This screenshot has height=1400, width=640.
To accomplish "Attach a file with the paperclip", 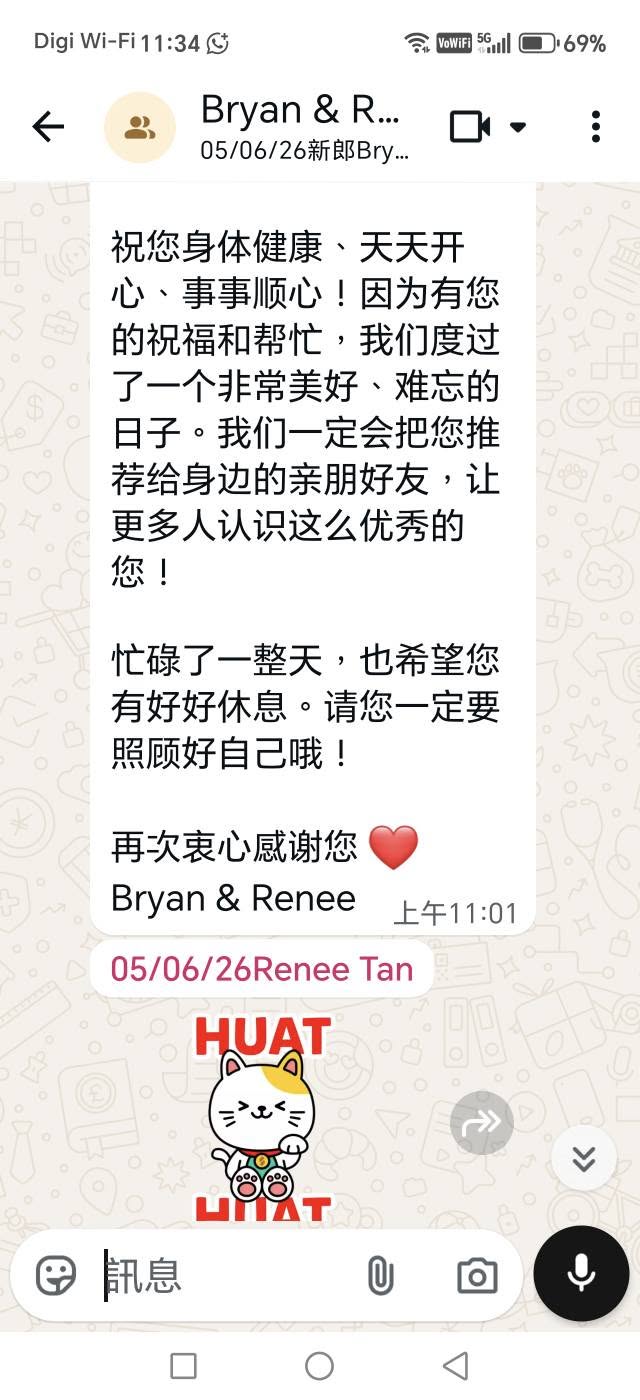I will (x=381, y=1275).
